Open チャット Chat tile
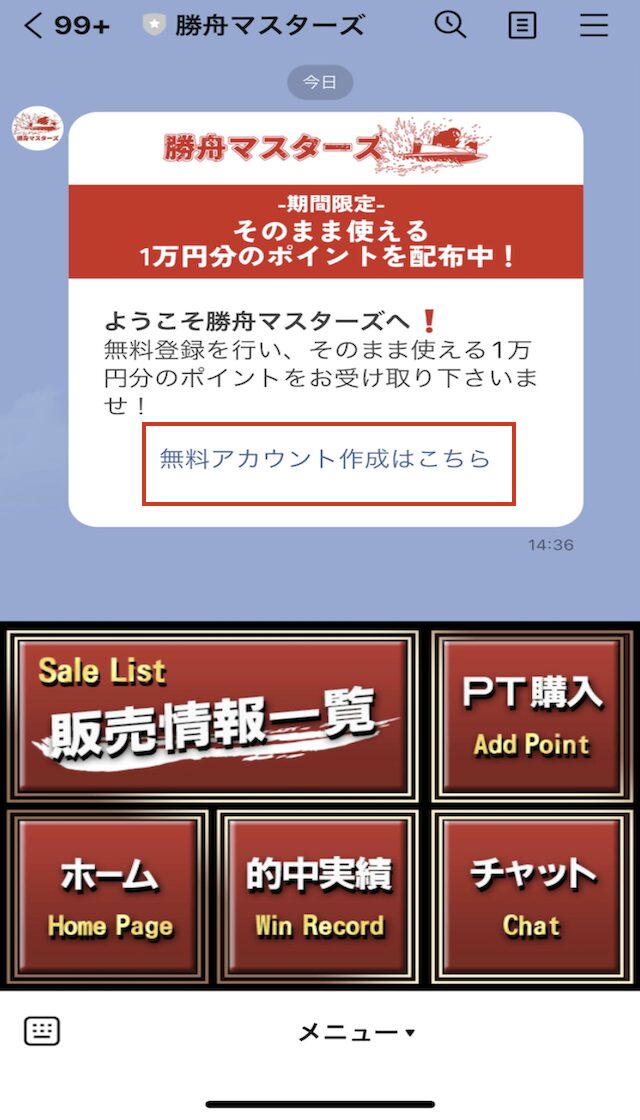640x1120 pixels. click(x=532, y=898)
